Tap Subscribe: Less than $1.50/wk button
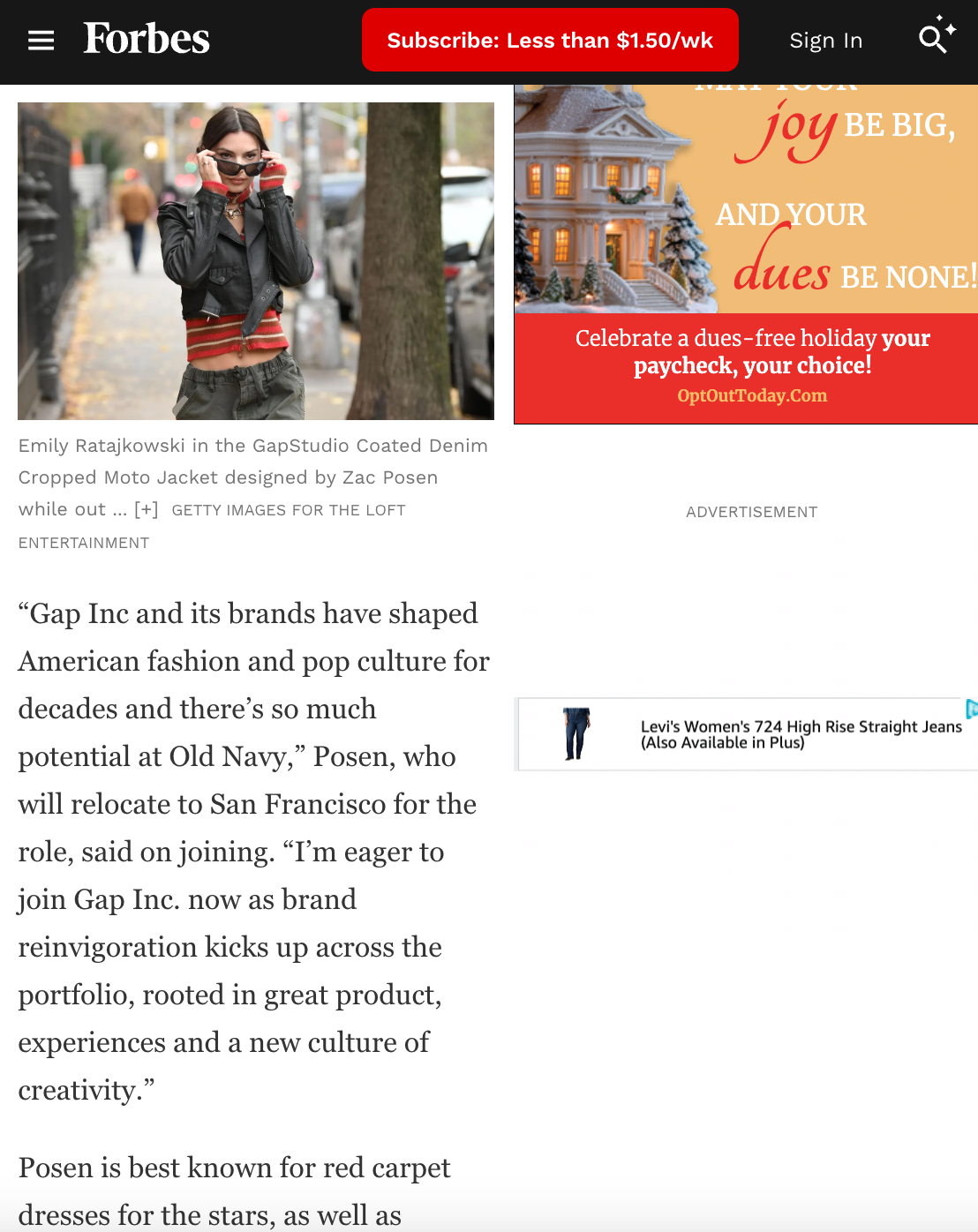 pyautogui.click(x=550, y=41)
